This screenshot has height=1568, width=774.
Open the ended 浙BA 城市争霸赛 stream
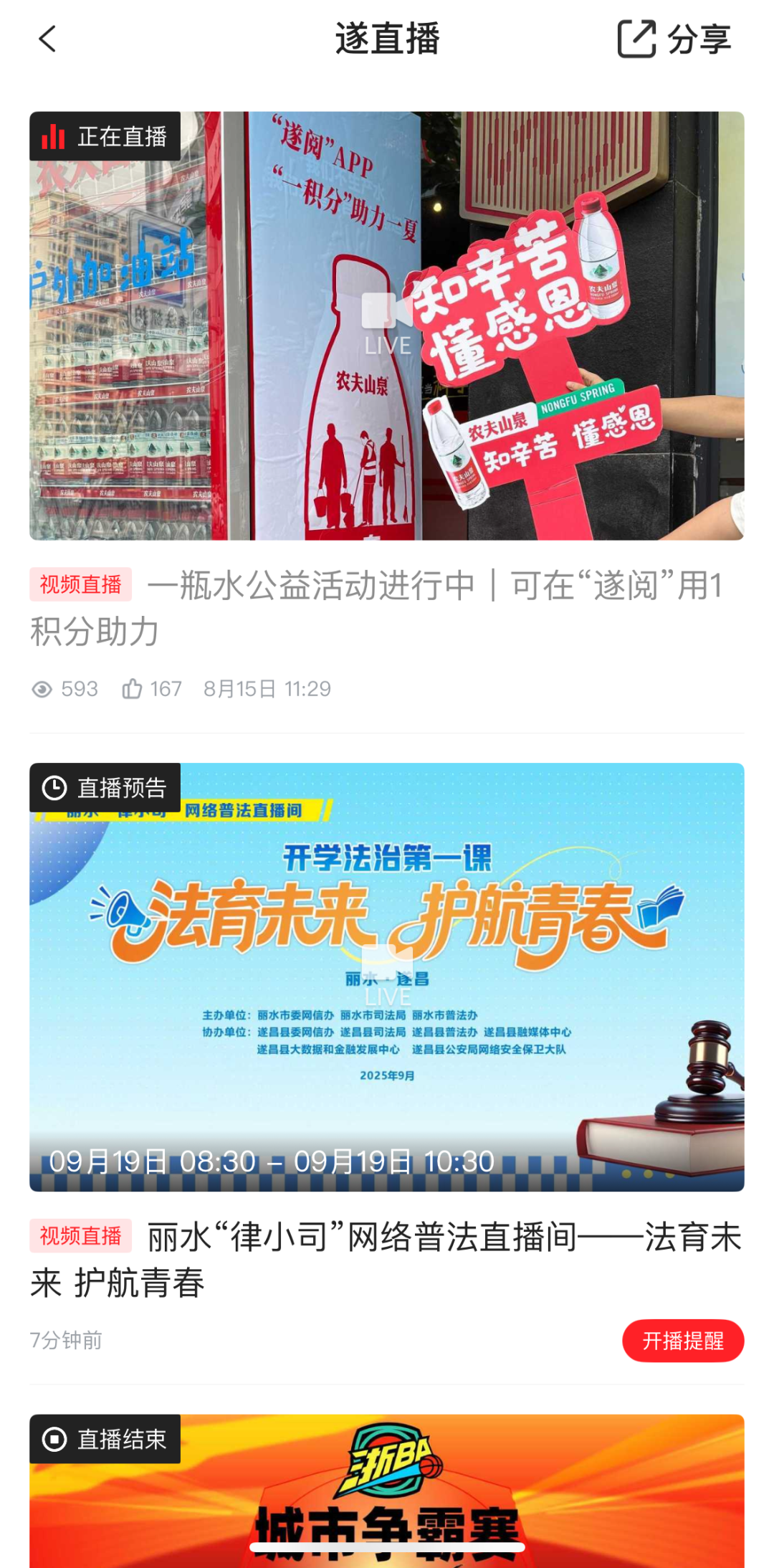coord(386,1490)
